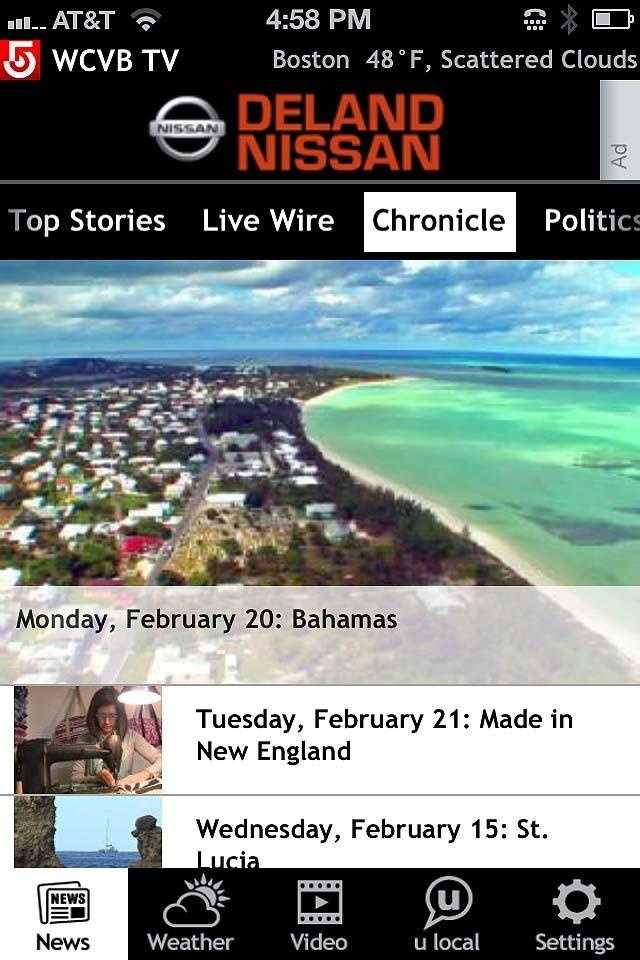View Boston weather details in the header
Screen dimensions: 640x960
[454, 60]
